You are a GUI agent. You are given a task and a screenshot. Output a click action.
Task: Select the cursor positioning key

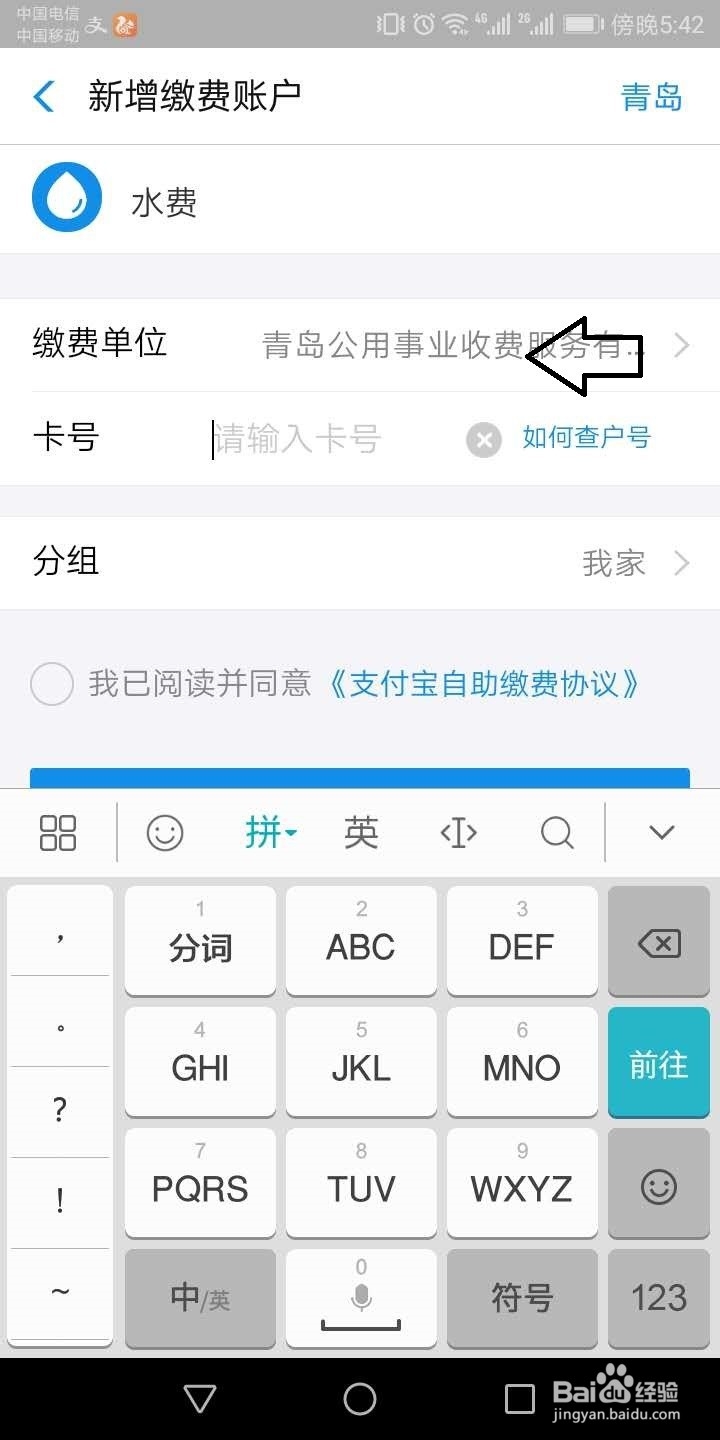458,832
